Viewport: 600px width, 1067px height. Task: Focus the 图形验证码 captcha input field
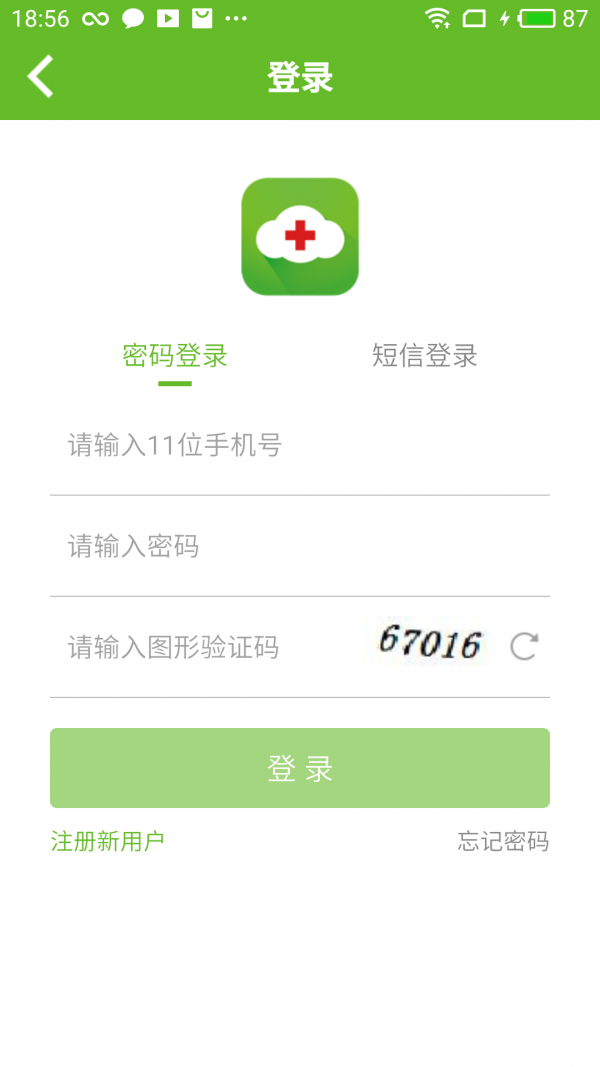tap(210, 648)
